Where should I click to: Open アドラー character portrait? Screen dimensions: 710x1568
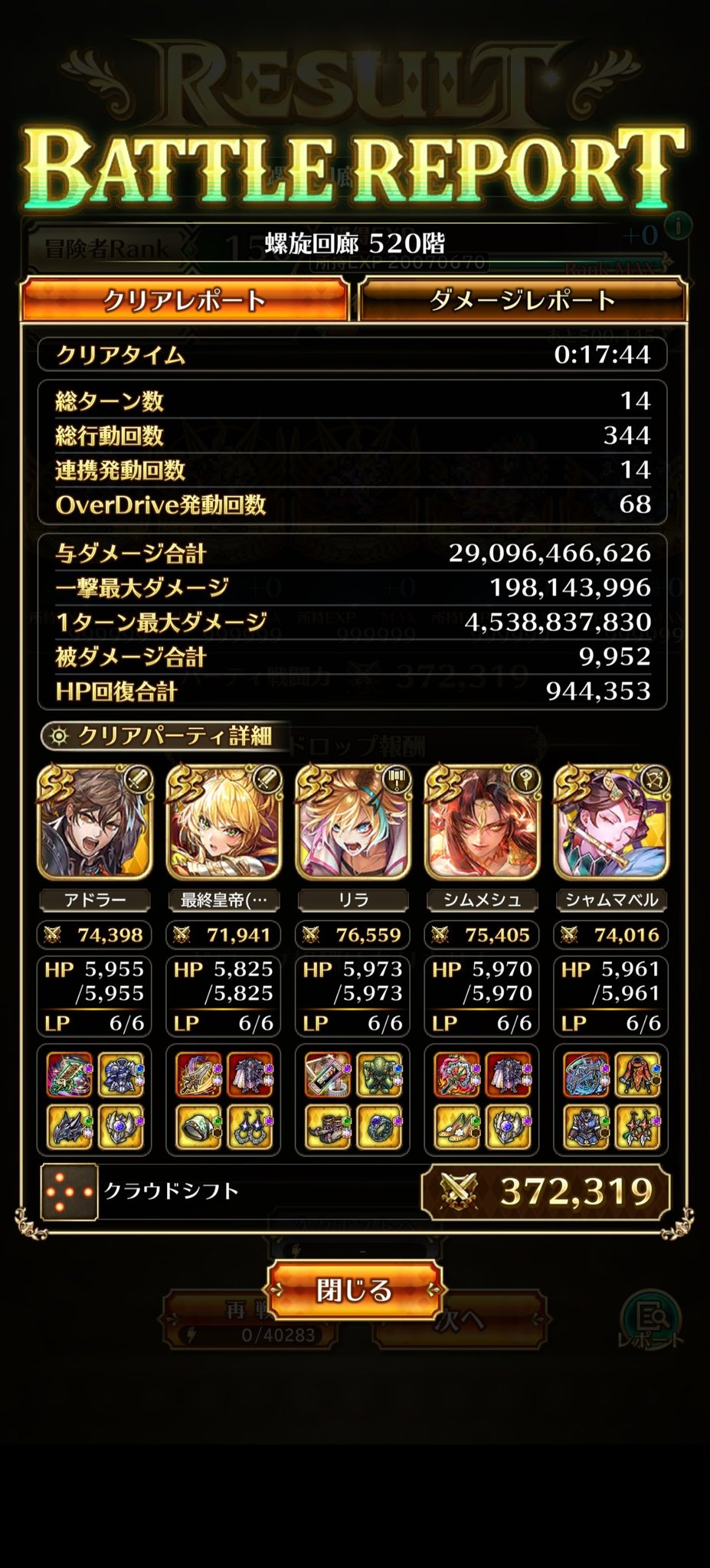[94, 823]
